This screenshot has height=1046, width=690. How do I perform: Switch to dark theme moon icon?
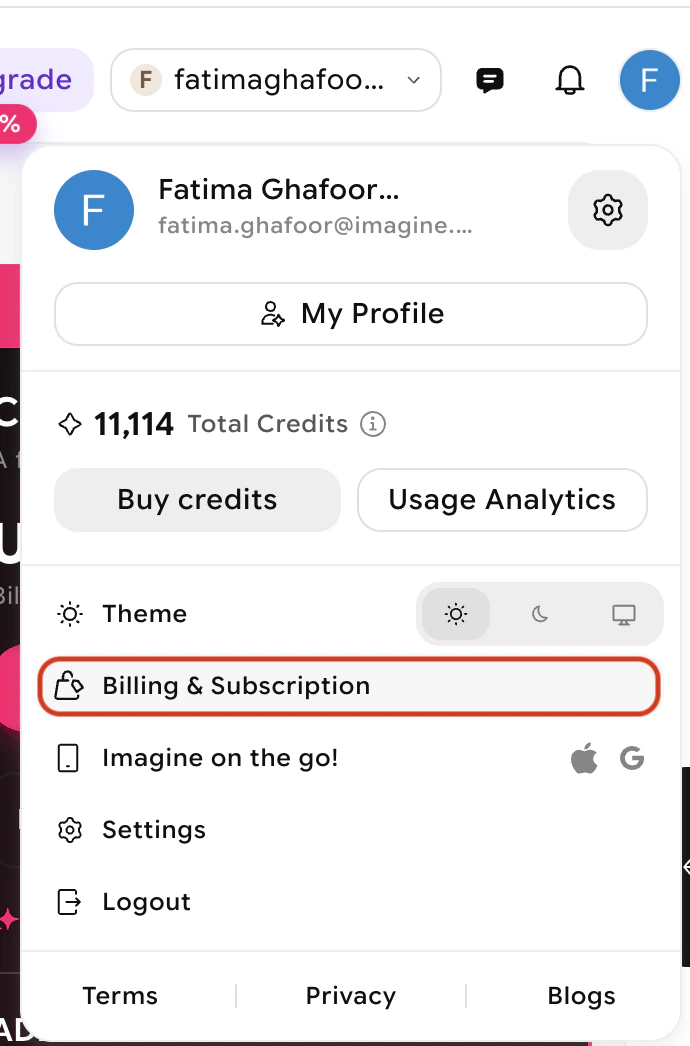[x=540, y=614]
